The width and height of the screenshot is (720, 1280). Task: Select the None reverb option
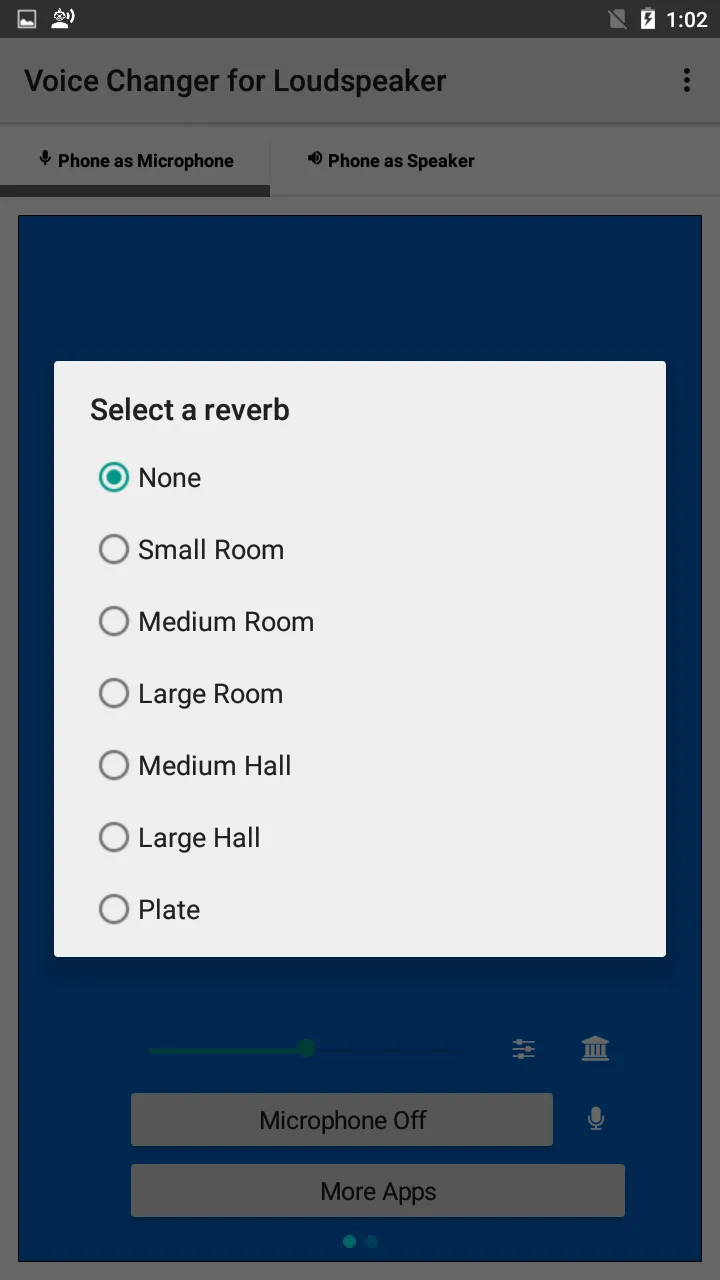(x=360, y=478)
